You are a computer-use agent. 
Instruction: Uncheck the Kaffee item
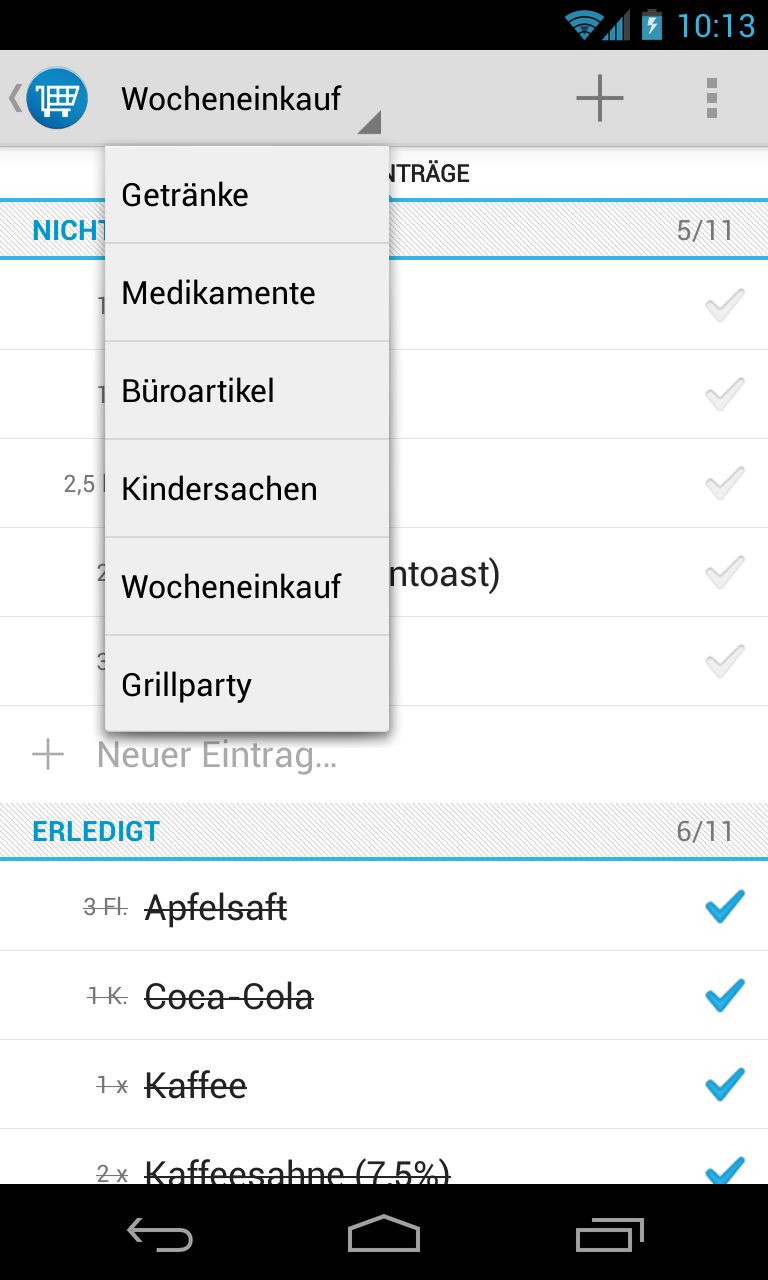pos(724,1084)
